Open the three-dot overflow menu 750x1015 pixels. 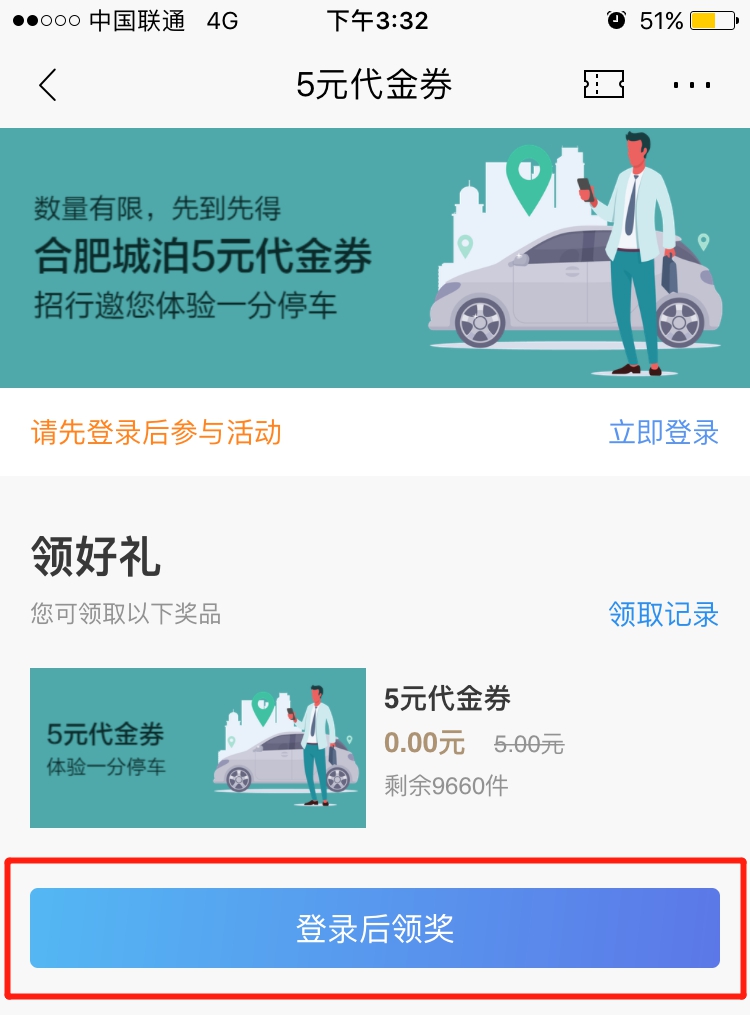(692, 85)
